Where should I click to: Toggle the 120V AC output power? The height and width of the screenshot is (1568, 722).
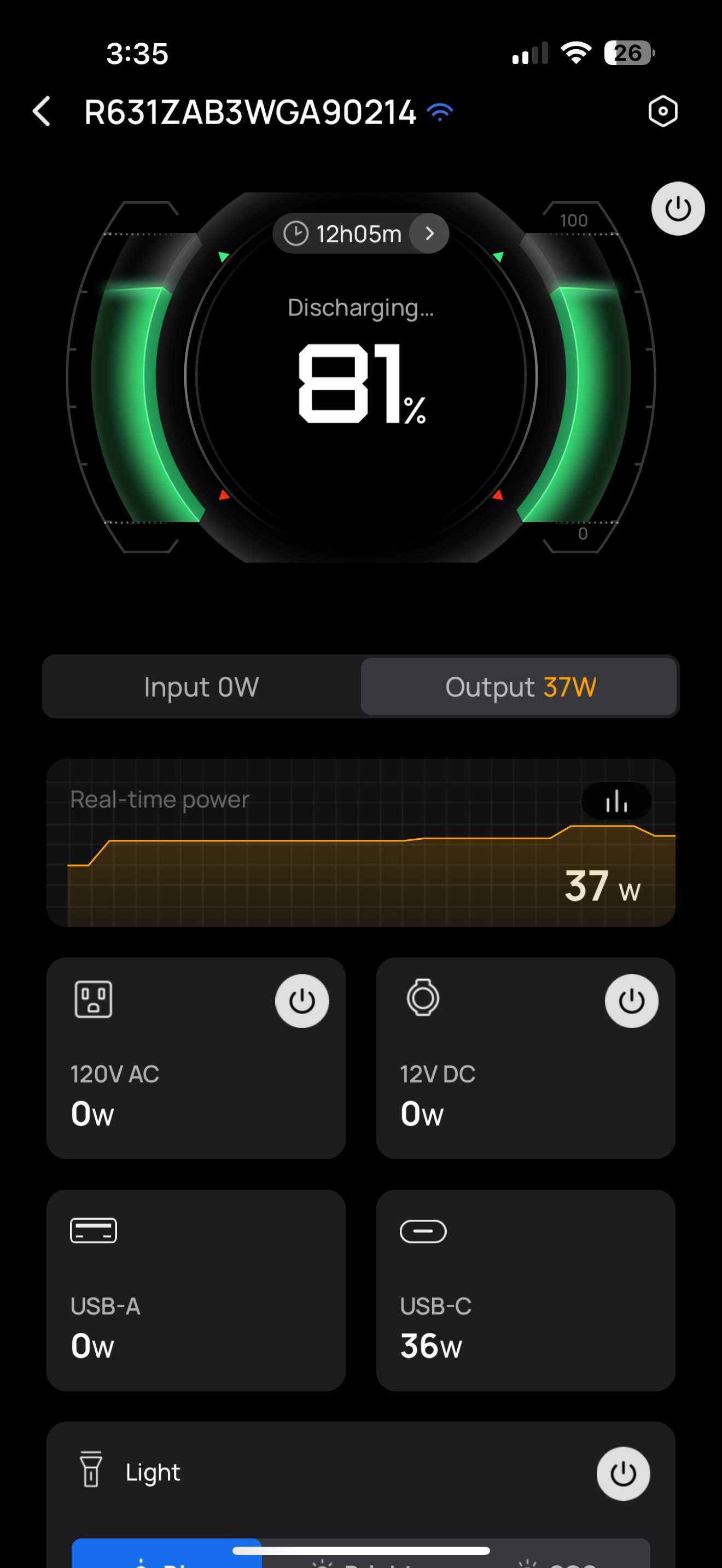302,1001
